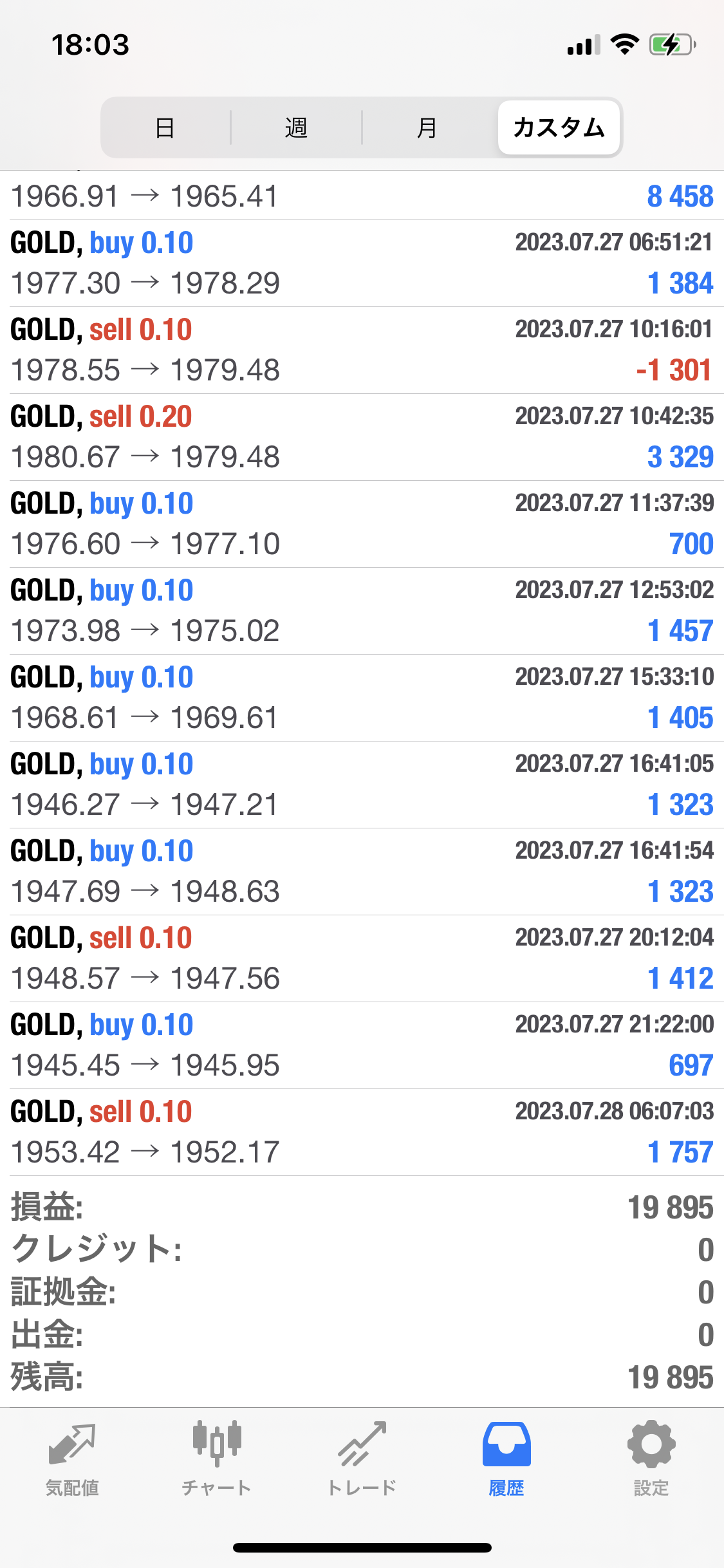Open the GOLD sell 0.20 trade details
The width and height of the screenshot is (724, 1568).
coord(362,437)
